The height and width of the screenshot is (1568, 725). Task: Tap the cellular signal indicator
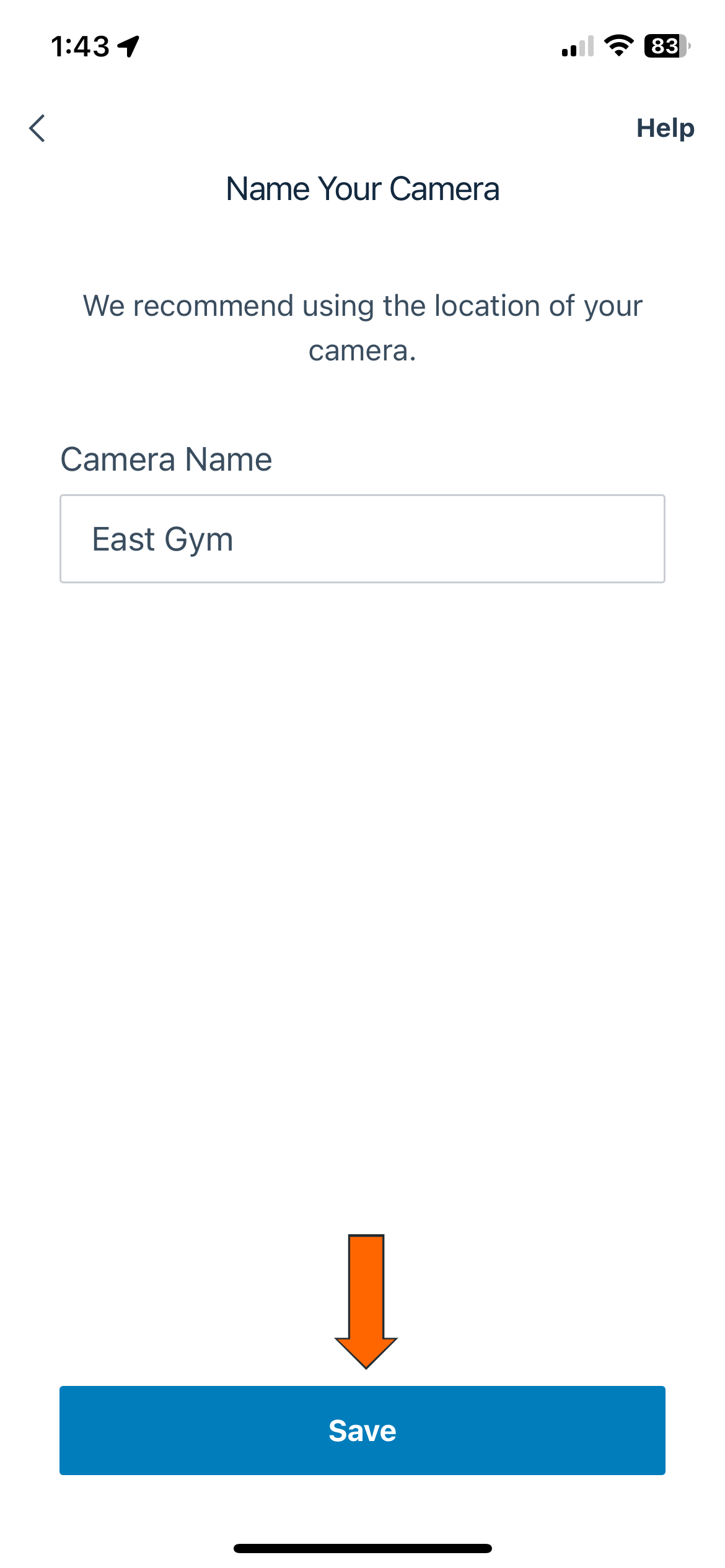pos(576,46)
